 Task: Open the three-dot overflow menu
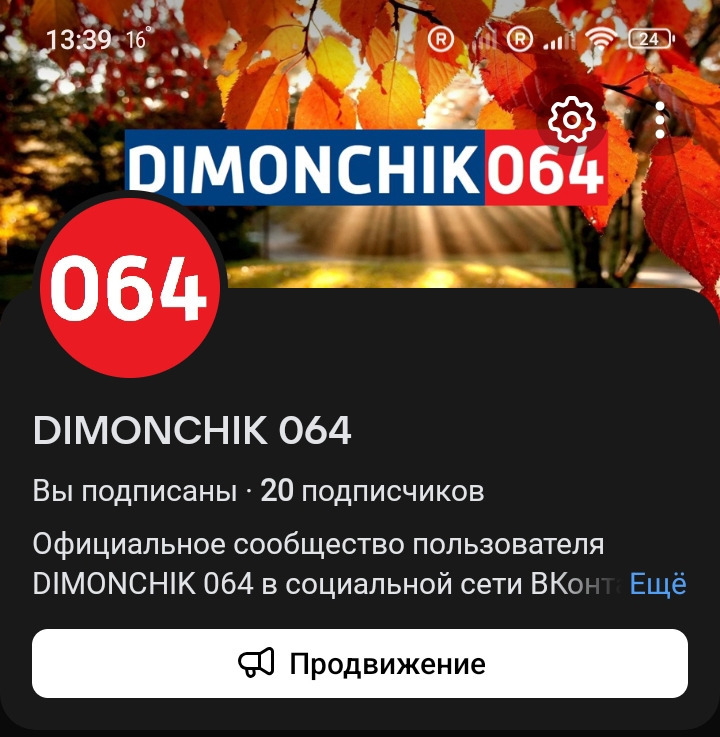[660, 121]
